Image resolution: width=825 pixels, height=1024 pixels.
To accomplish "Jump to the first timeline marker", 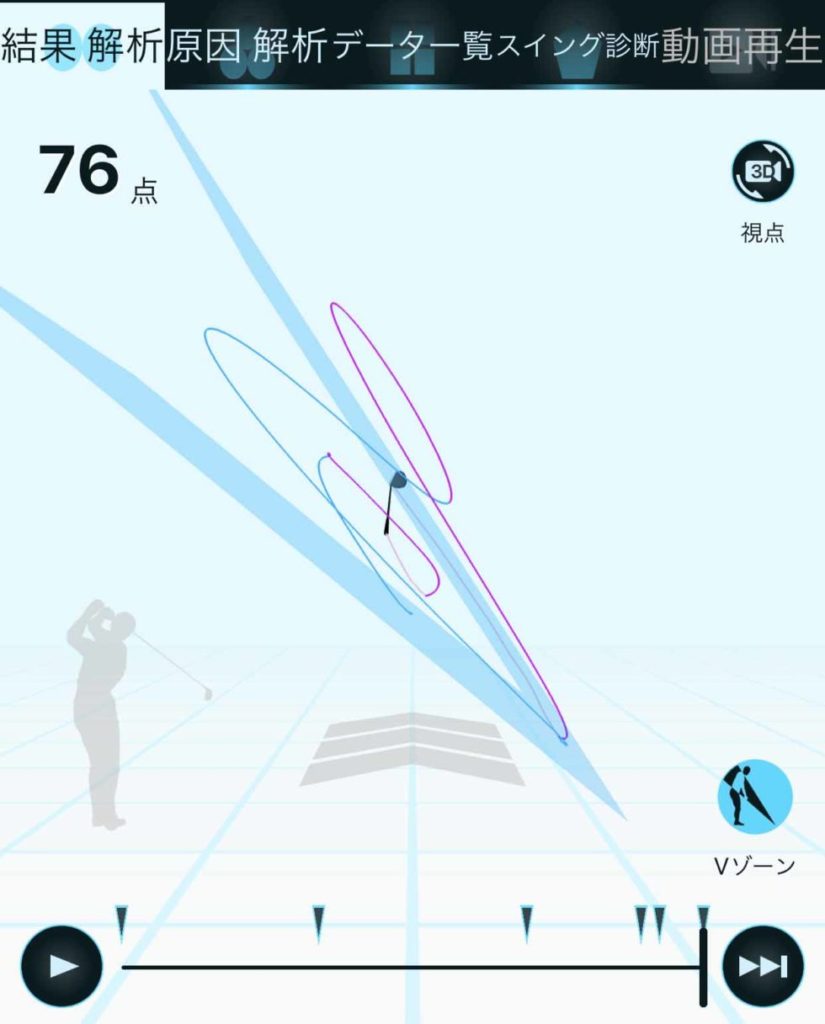I will 121,920.
